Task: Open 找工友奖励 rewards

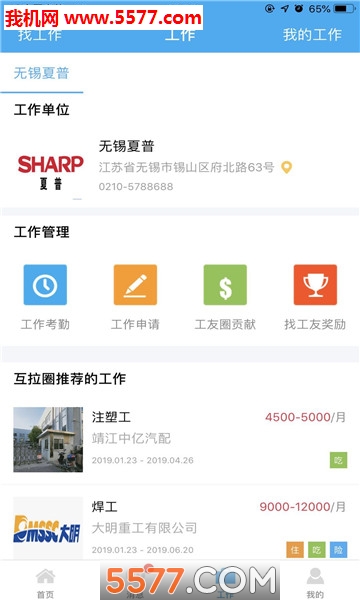Action: 315,297
